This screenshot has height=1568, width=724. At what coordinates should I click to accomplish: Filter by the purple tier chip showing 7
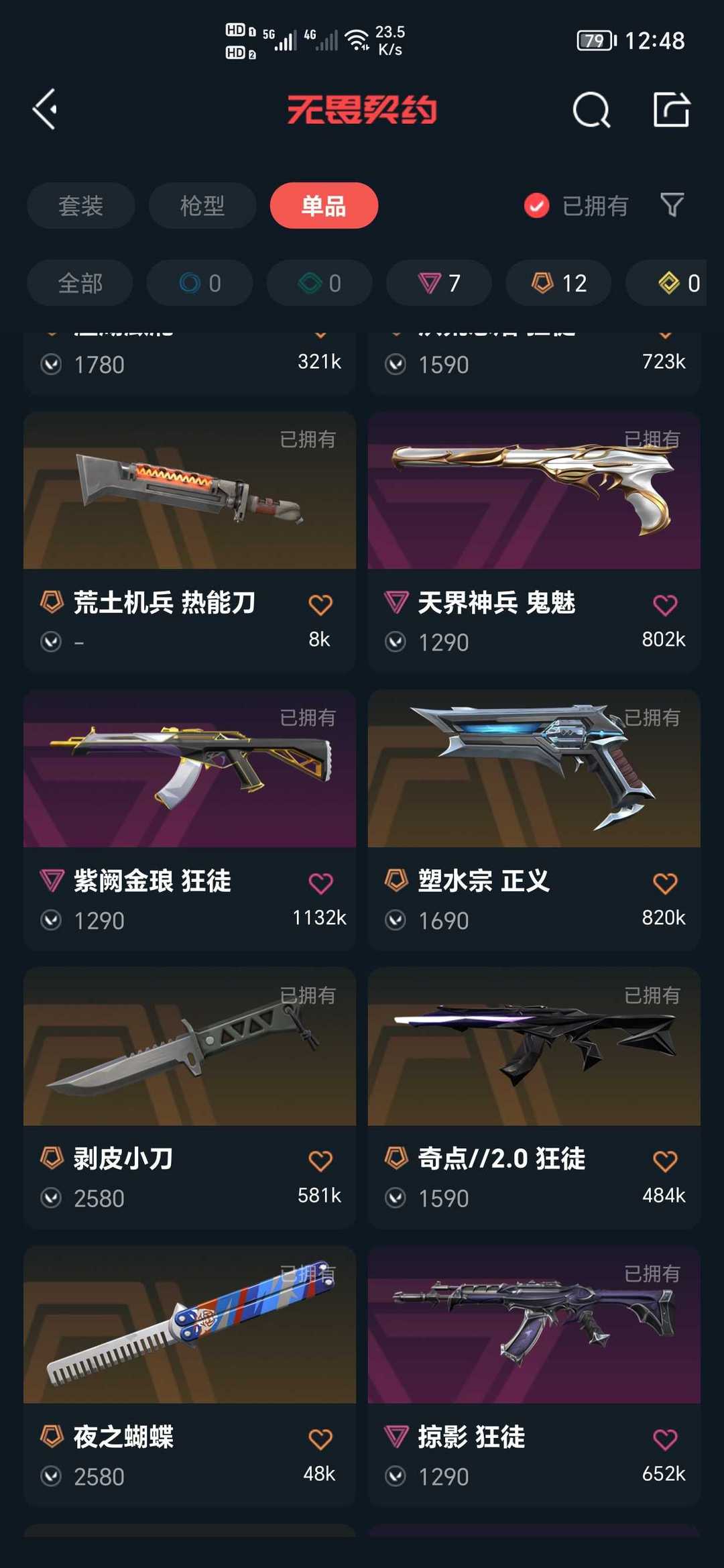[x=438, y=283]
